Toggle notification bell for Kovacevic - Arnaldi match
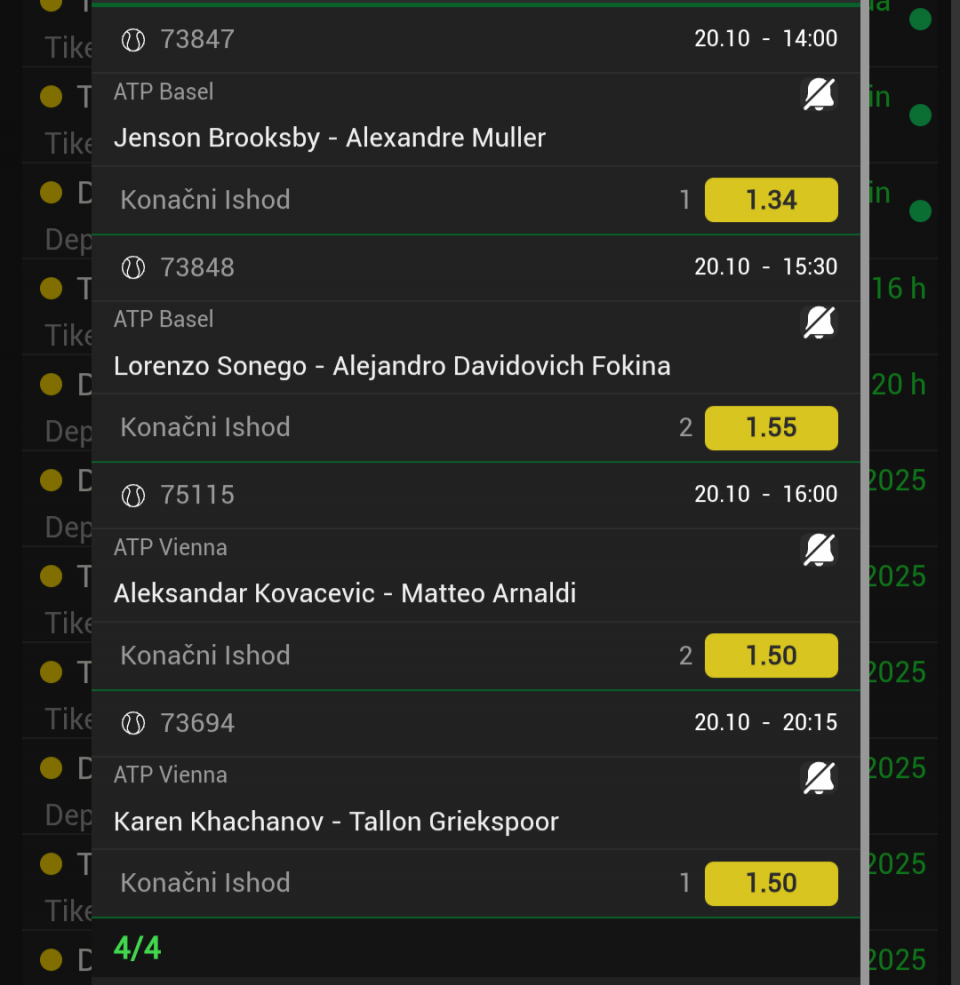Image resolution: width=960 pixels, height=985 pixels. click(819, 550)
